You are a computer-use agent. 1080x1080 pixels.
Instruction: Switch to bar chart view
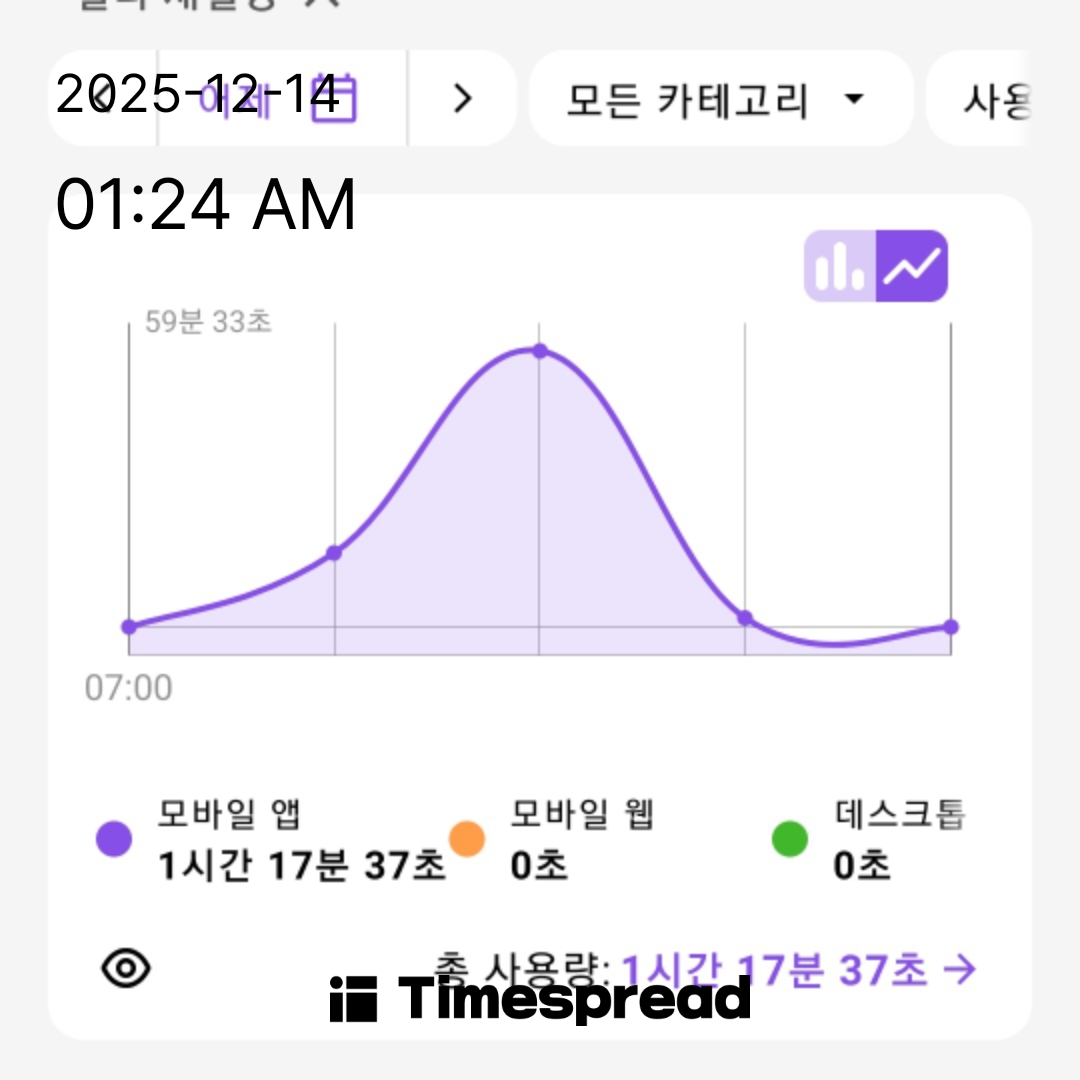(840, 266)
